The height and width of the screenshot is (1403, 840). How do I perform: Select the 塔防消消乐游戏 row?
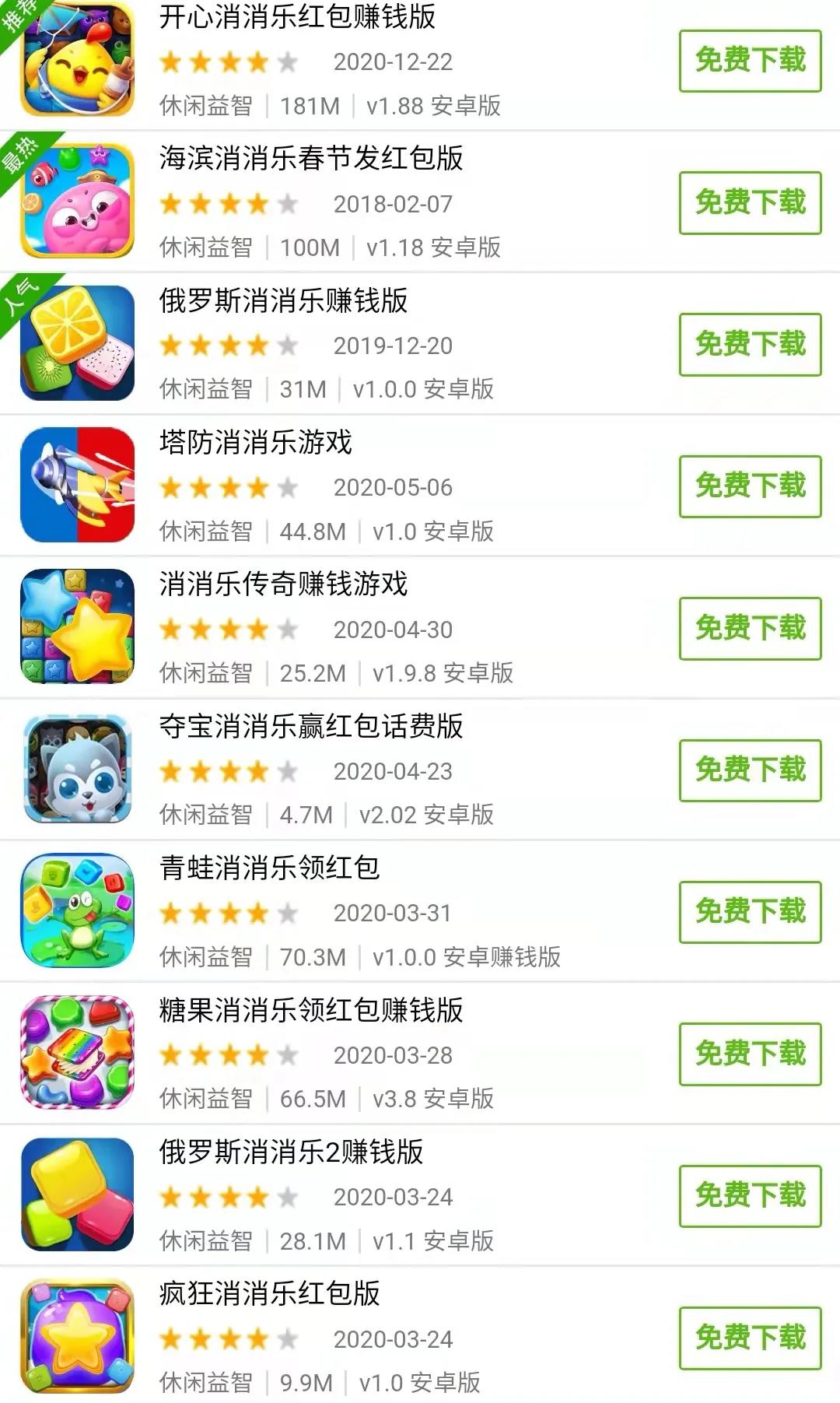(255, 443)
